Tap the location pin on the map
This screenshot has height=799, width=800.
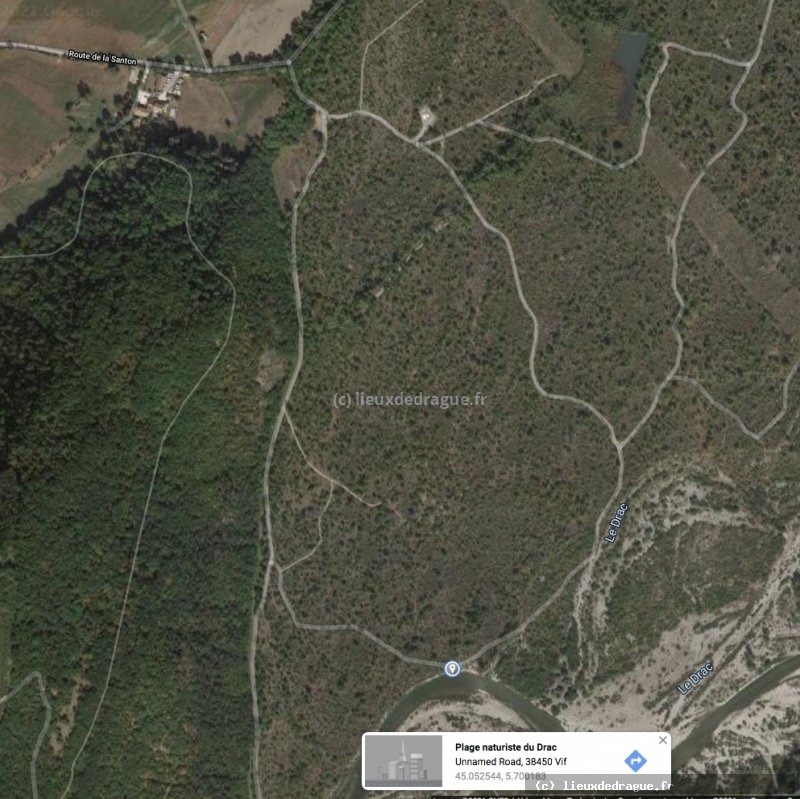[x=452, y=667]
